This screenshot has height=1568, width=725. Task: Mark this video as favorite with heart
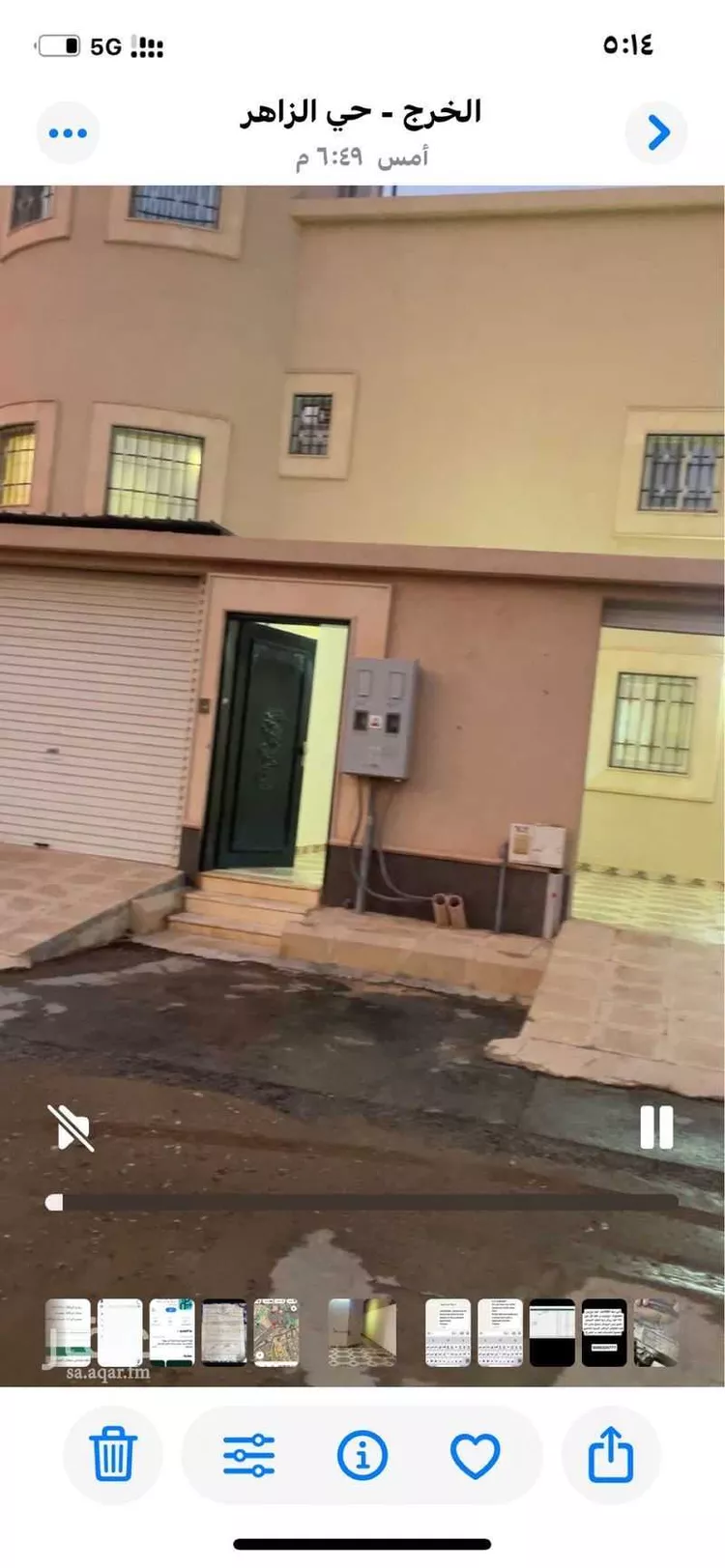[476, 1455]
